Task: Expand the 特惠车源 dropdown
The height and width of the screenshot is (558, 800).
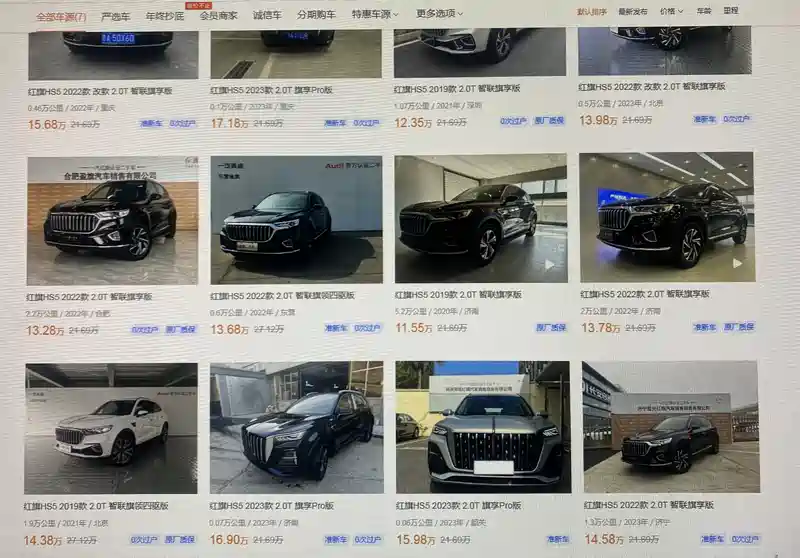Action: click(375, 14)
